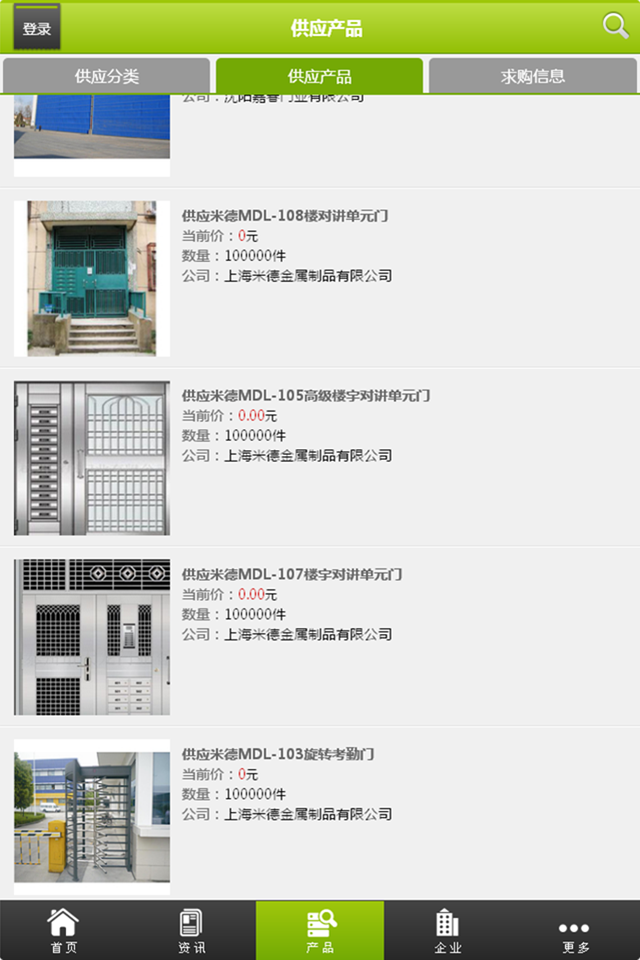640x960 pixels.
Task: Open the 企业 companies tab
Action: tap(447, 931)
